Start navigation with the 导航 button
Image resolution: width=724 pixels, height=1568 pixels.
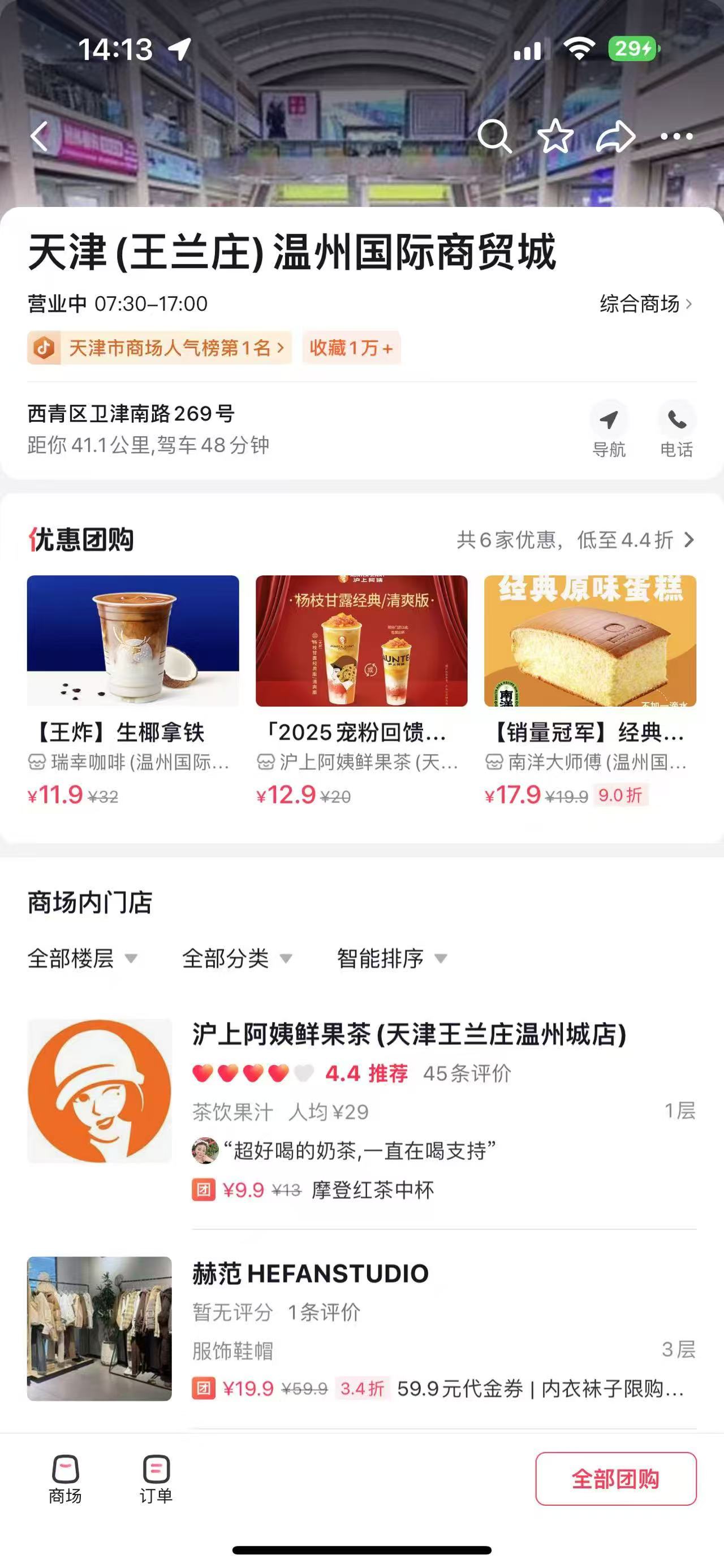(x=609, y=430)
